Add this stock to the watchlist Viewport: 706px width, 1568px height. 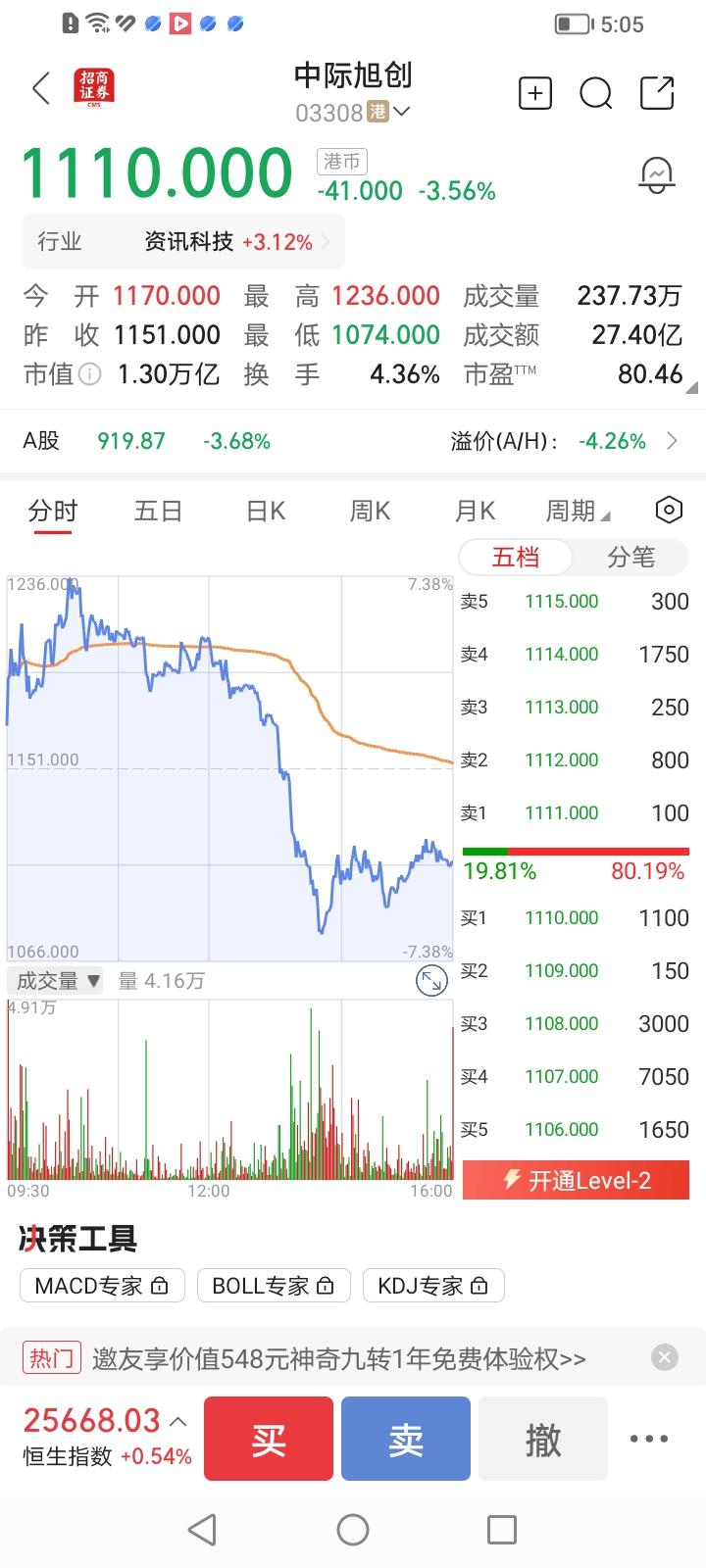[x=534, y=93]
